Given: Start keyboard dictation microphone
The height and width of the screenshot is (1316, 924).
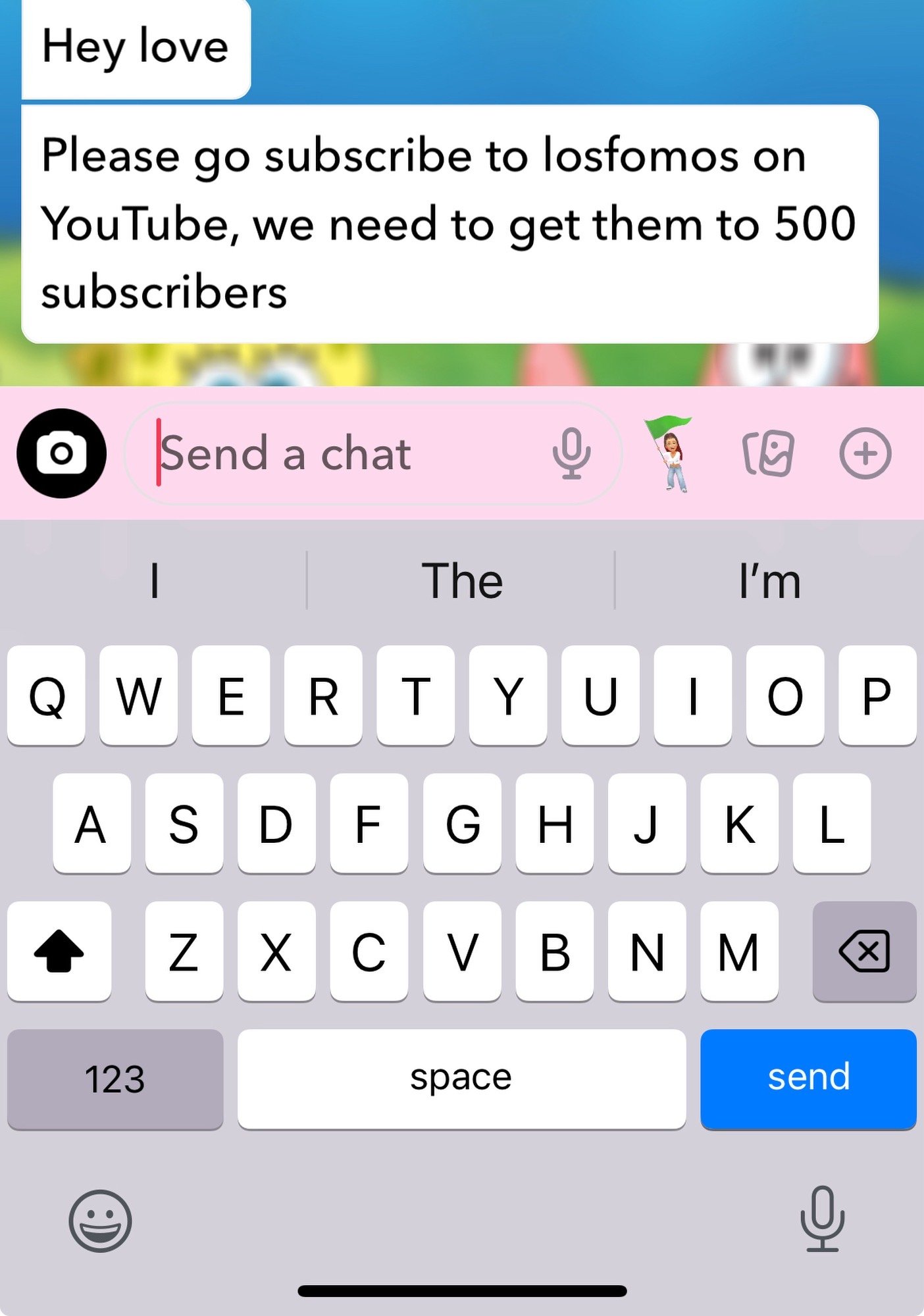Looking at the screenshot, I should point(822,1218).
